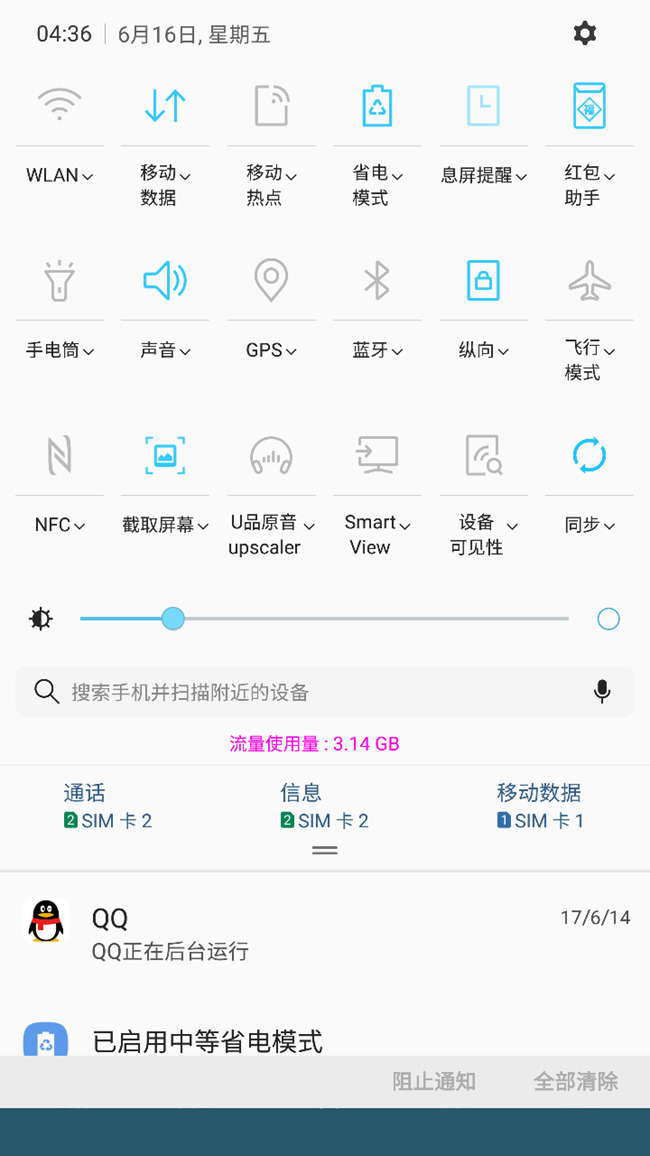This screenshot has height=1156, width=650.
Task: Toggle the 红包助手 tile
Action: point(590,105)
